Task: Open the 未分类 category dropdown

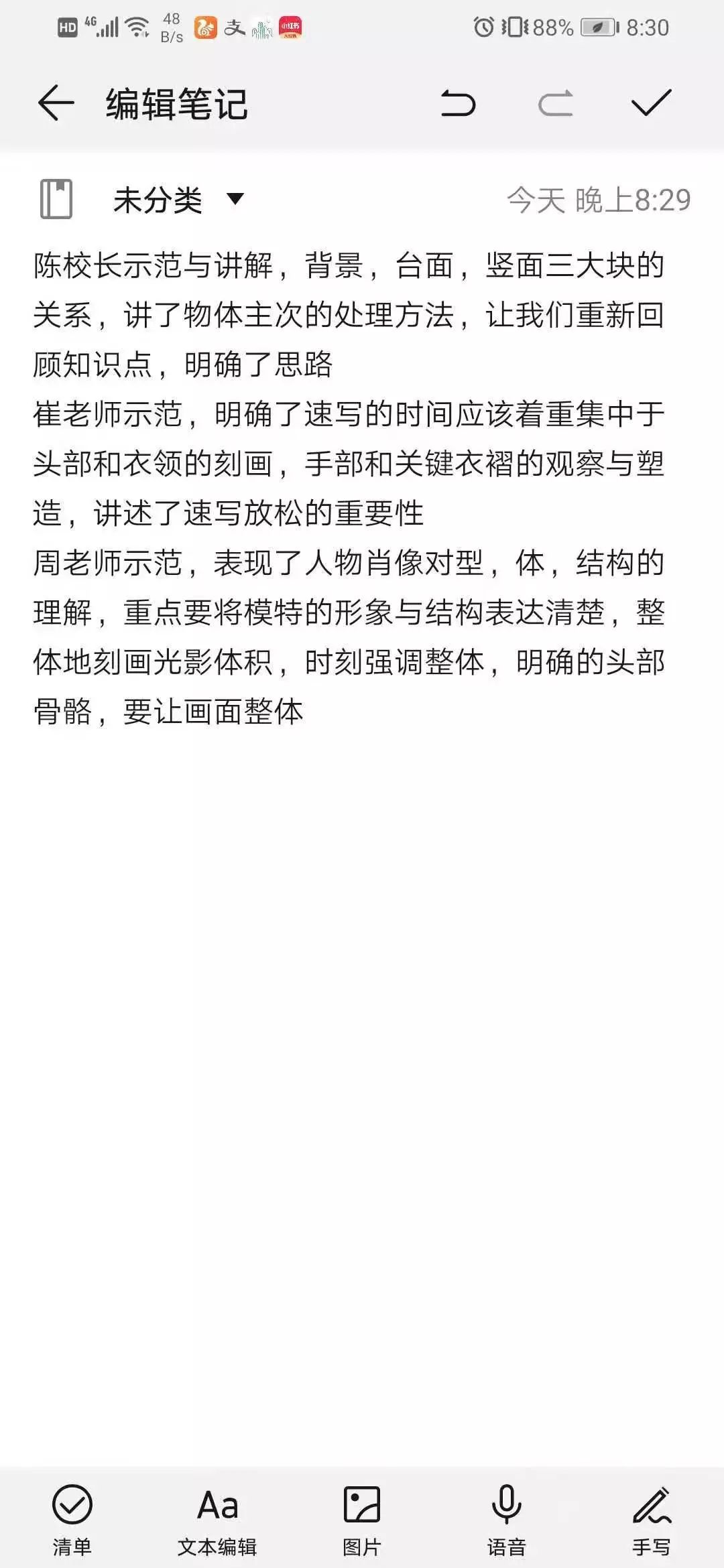Action: pyautogui.click(x=178, y=200)
